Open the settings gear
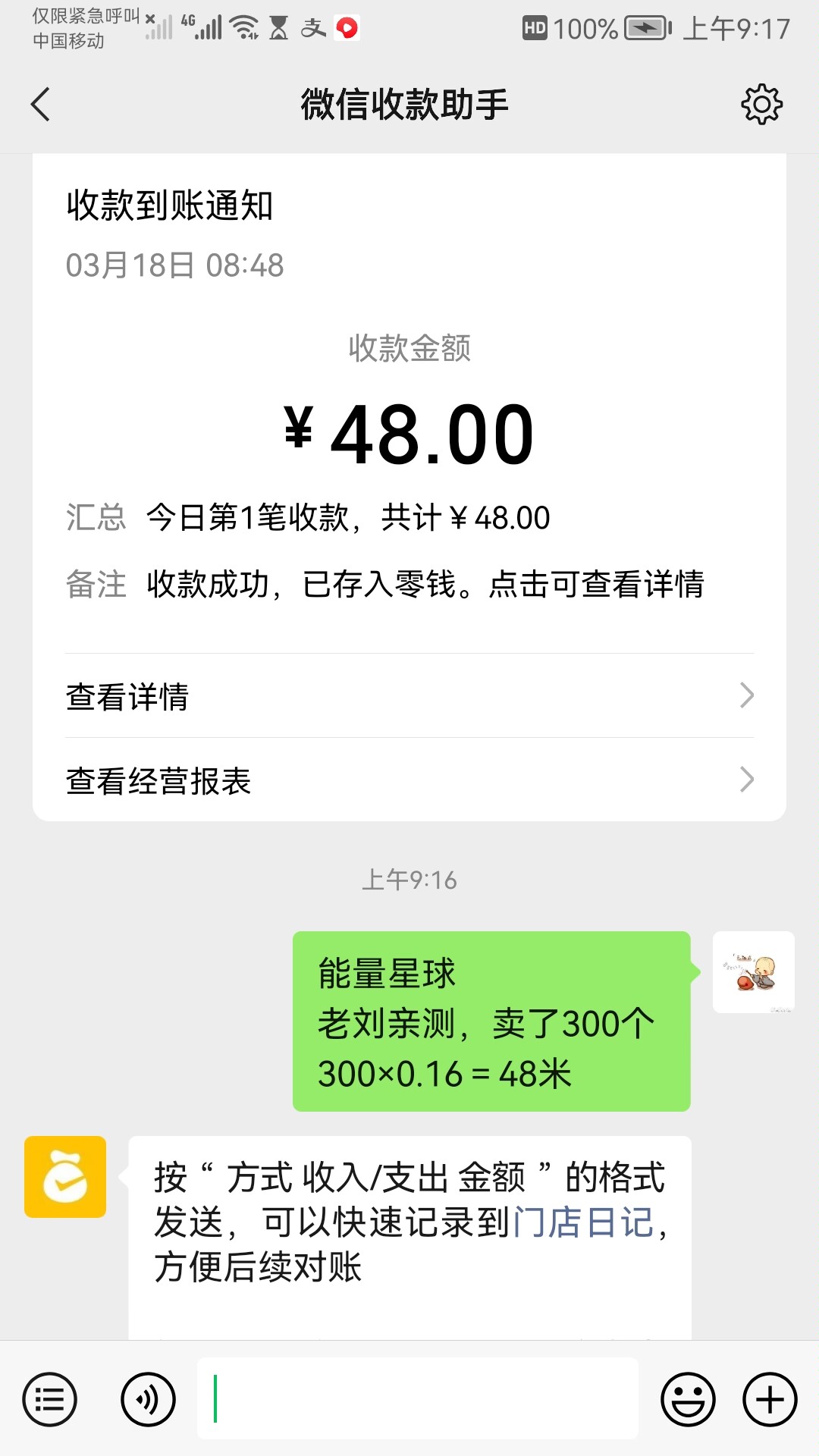This screenshot has height=1456, width=819. coord(762,105)
